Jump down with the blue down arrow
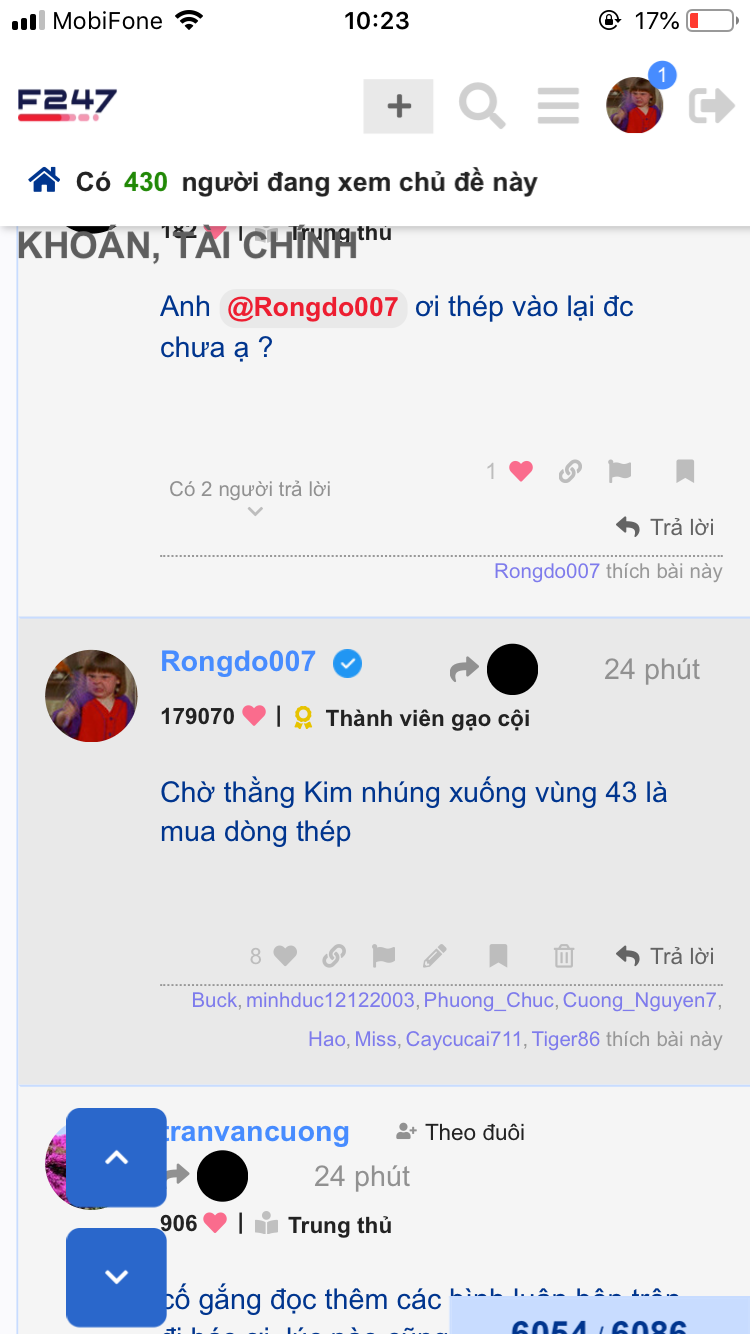750x1334 pixels. pyautogui.click(x=116, y=1277)
